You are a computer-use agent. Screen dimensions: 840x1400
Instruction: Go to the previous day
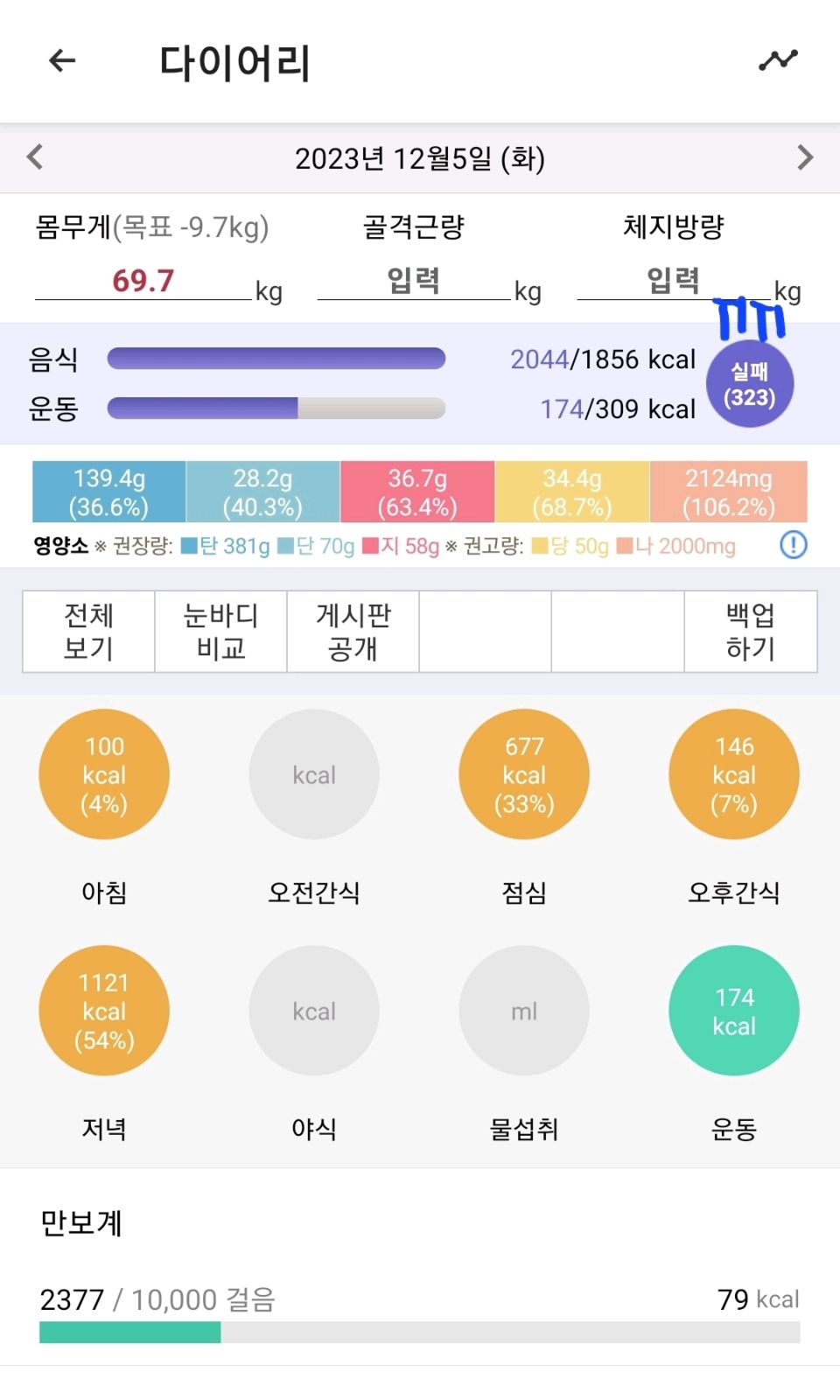[35, 157]
